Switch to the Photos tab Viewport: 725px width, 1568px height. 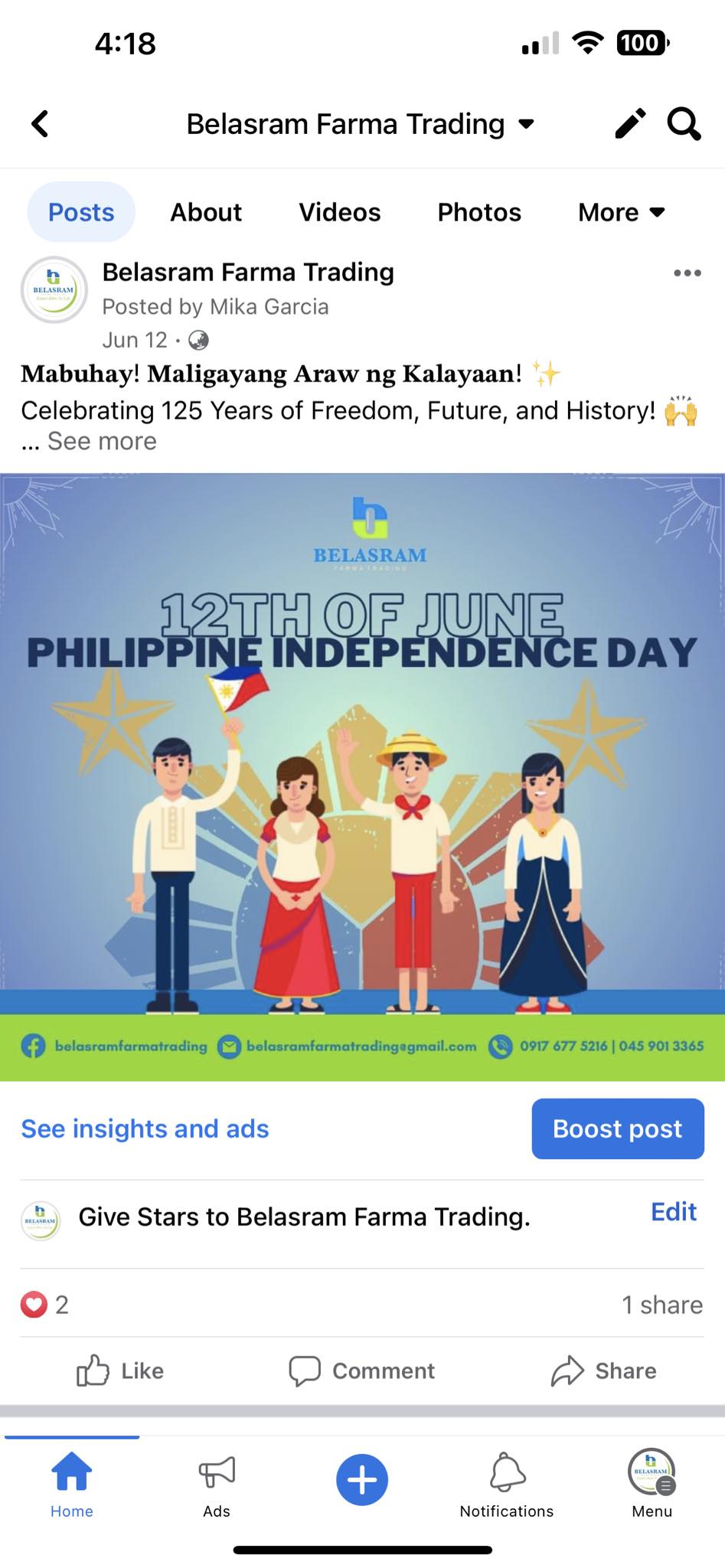coord(478,212)
